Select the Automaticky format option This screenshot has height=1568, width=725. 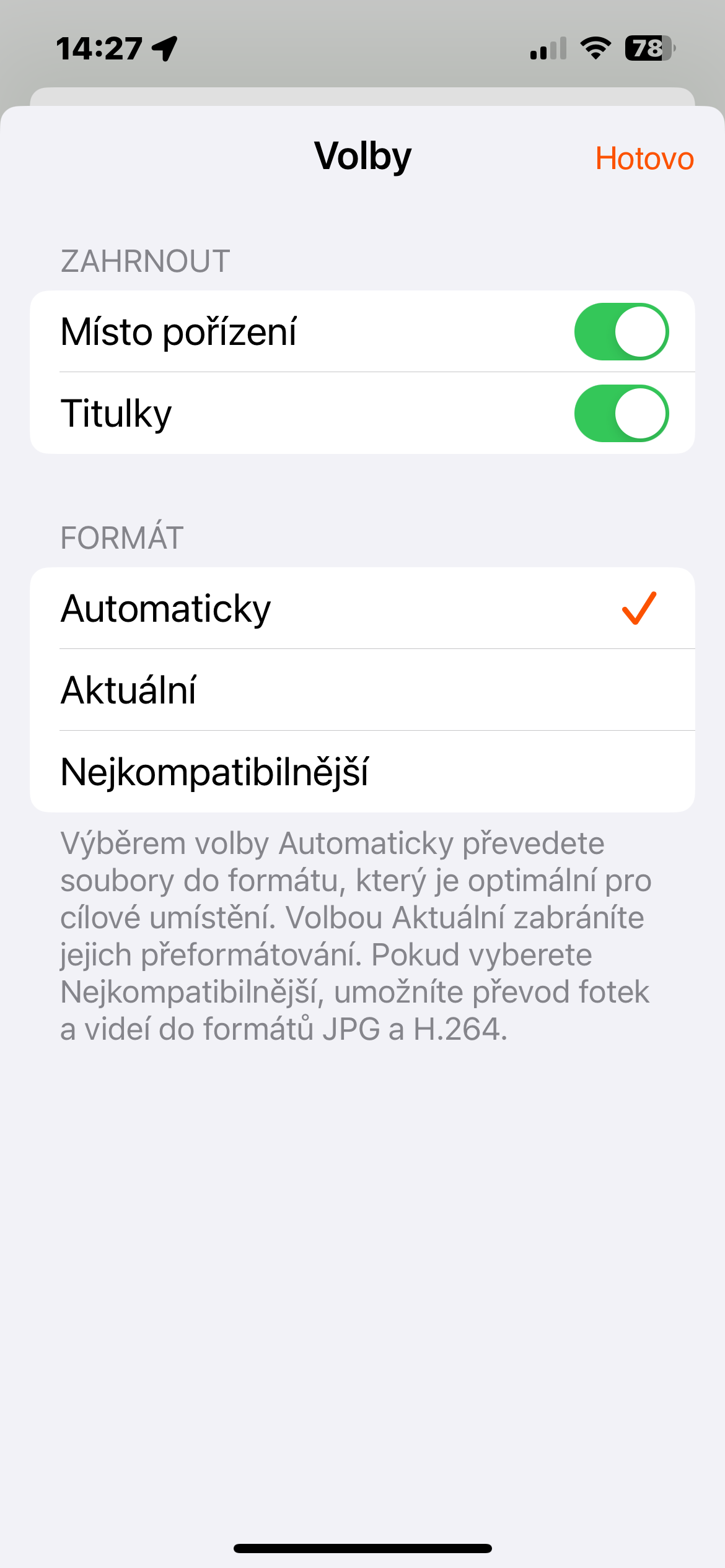(362, 608)
